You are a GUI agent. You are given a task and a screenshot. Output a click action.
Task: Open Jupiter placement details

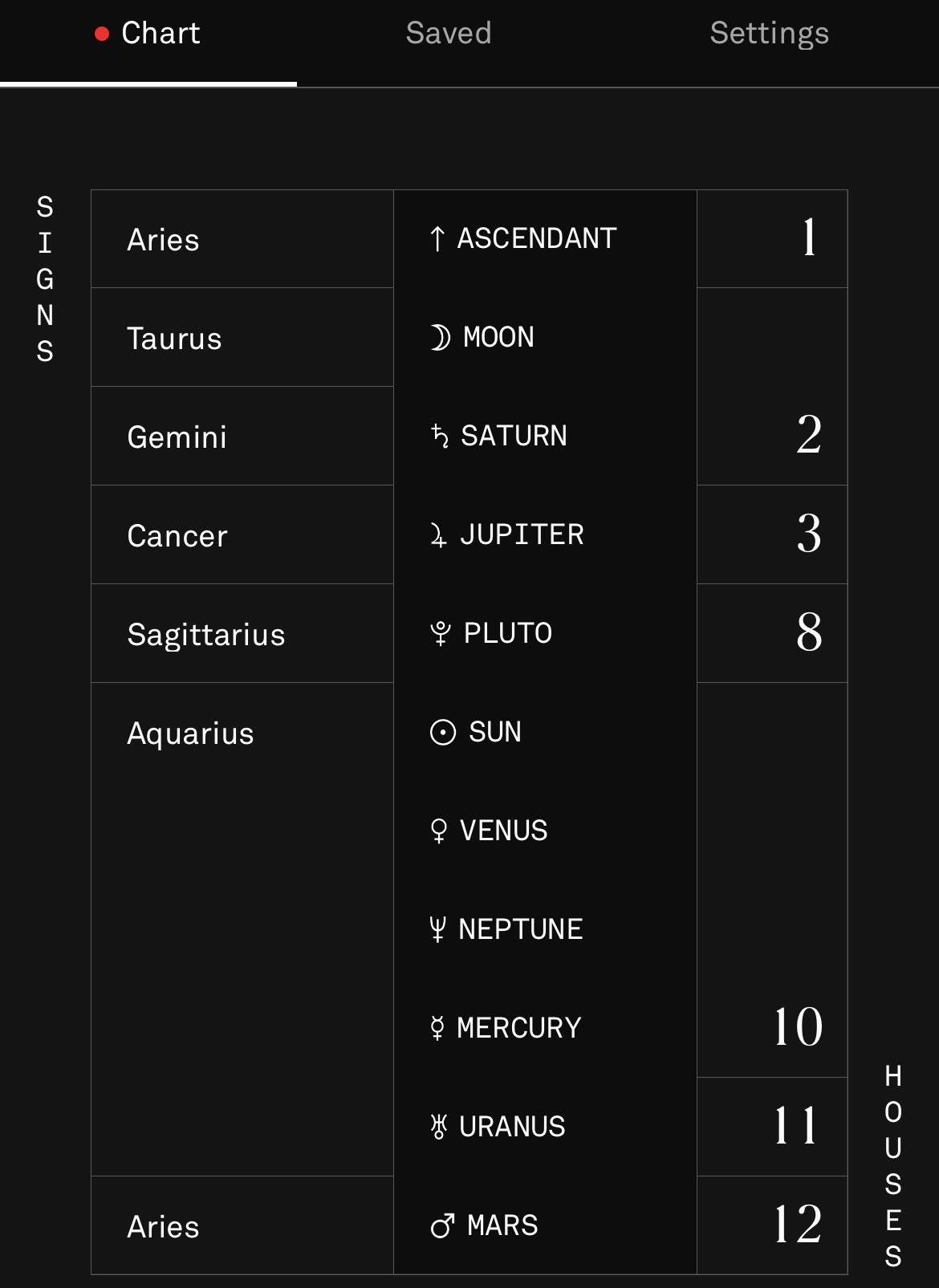click(545, 534)
